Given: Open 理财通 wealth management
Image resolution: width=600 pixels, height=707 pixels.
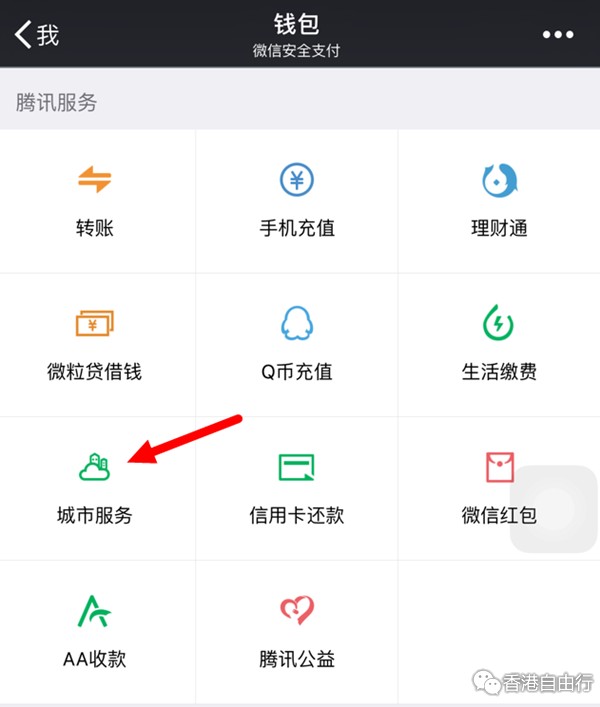Looking at the screenshot, I should pyautogui.click(x=498, y=200).
